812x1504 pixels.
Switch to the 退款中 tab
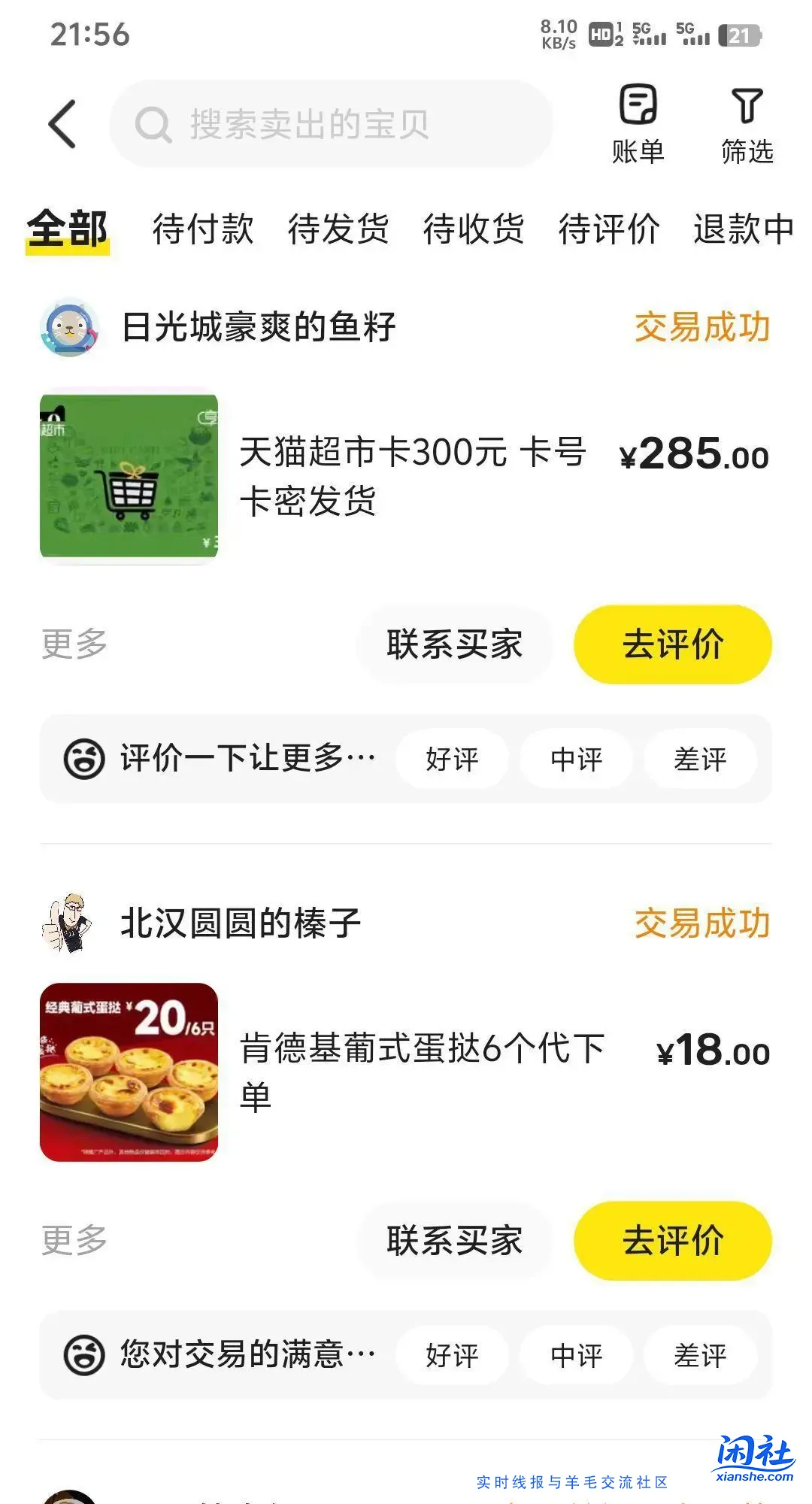(x=739, y=229)
